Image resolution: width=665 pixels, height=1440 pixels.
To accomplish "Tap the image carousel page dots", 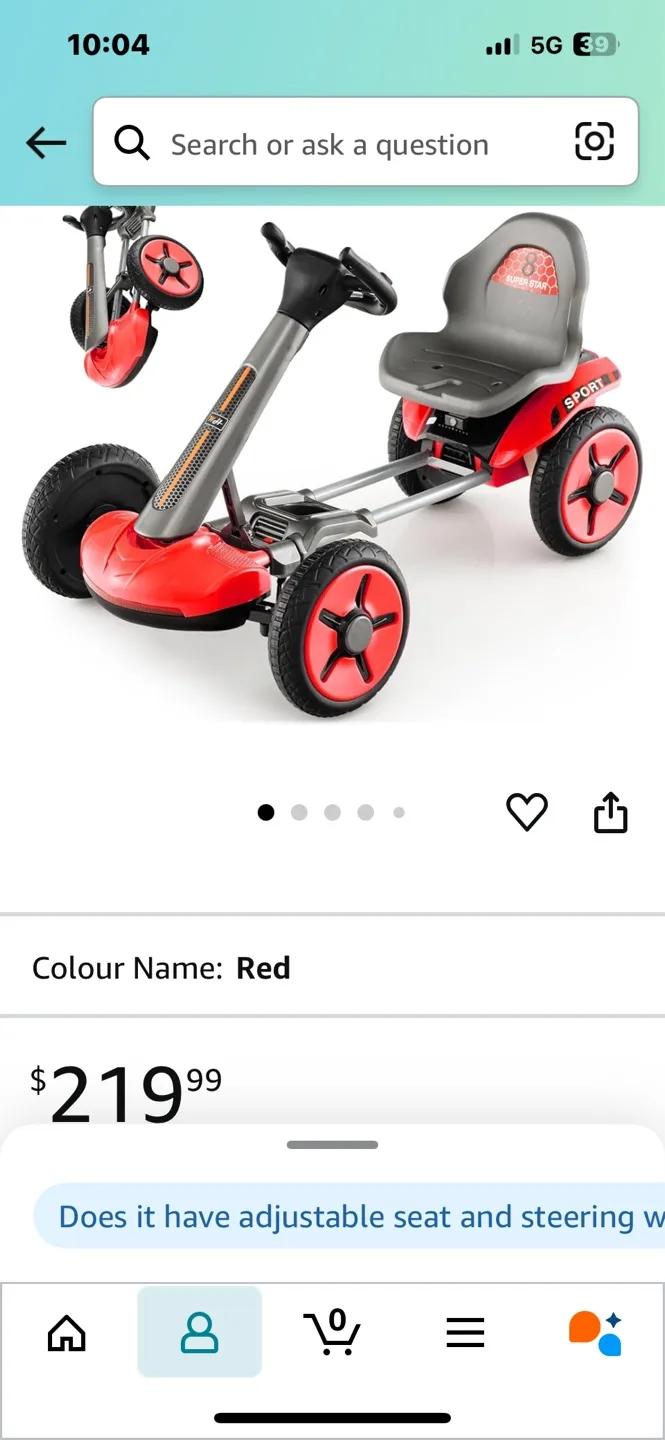I will click(332, 812).
